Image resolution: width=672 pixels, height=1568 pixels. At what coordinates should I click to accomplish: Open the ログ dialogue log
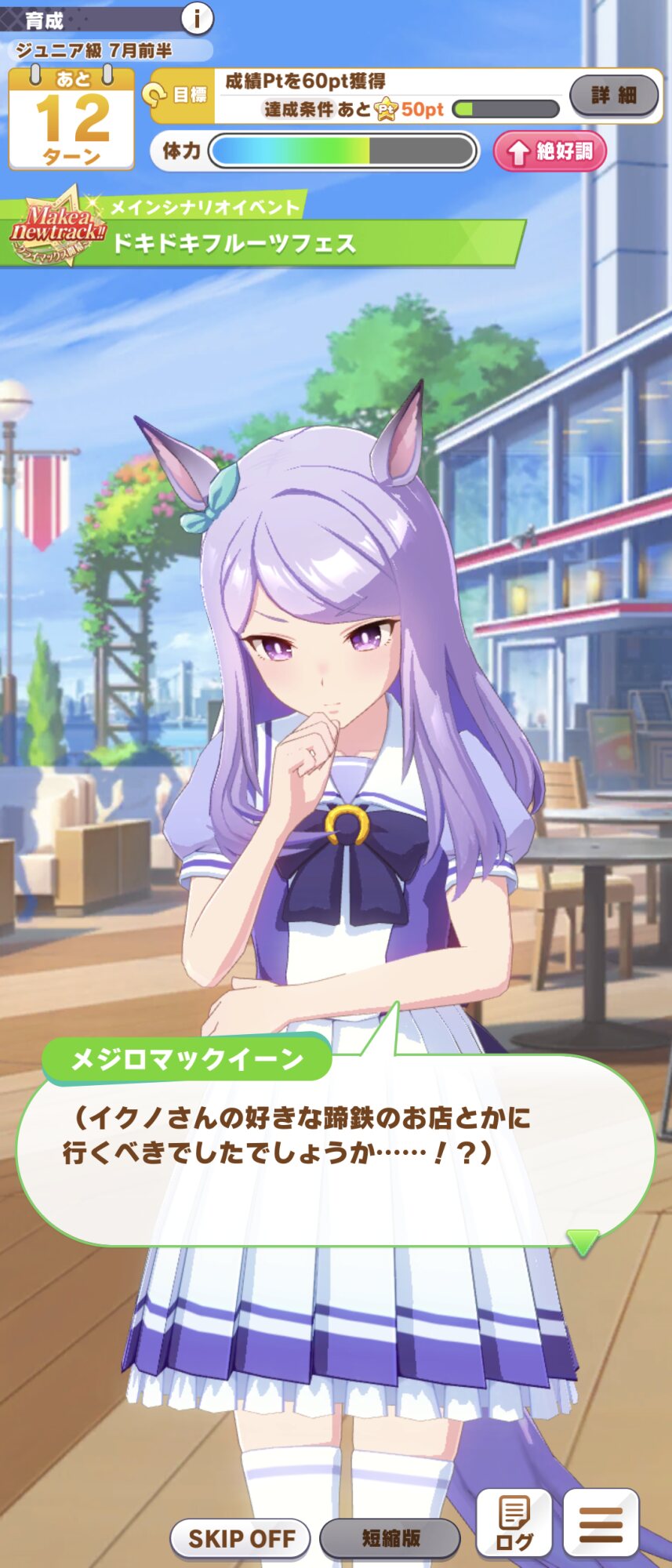coord(514,1523)
